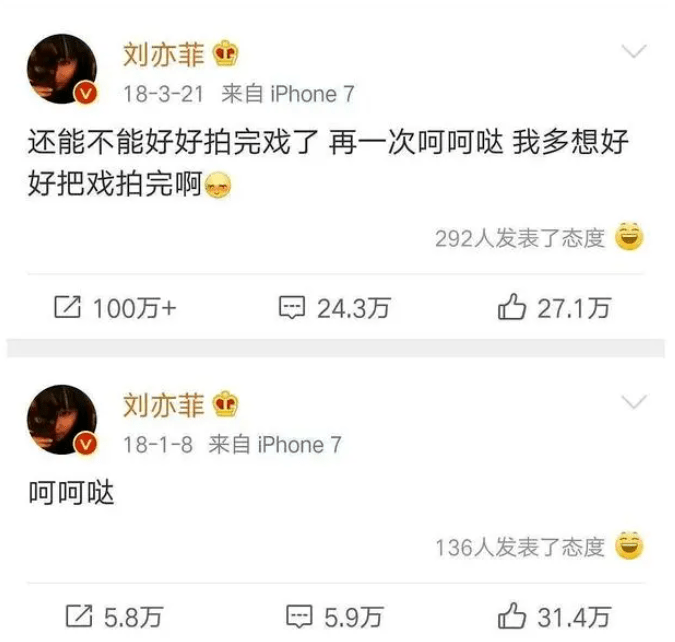Open the dropdown chevron on the 18-1-8 post
Image resolution: width=675 pixels, height=642 pixels.
(634, 402)
